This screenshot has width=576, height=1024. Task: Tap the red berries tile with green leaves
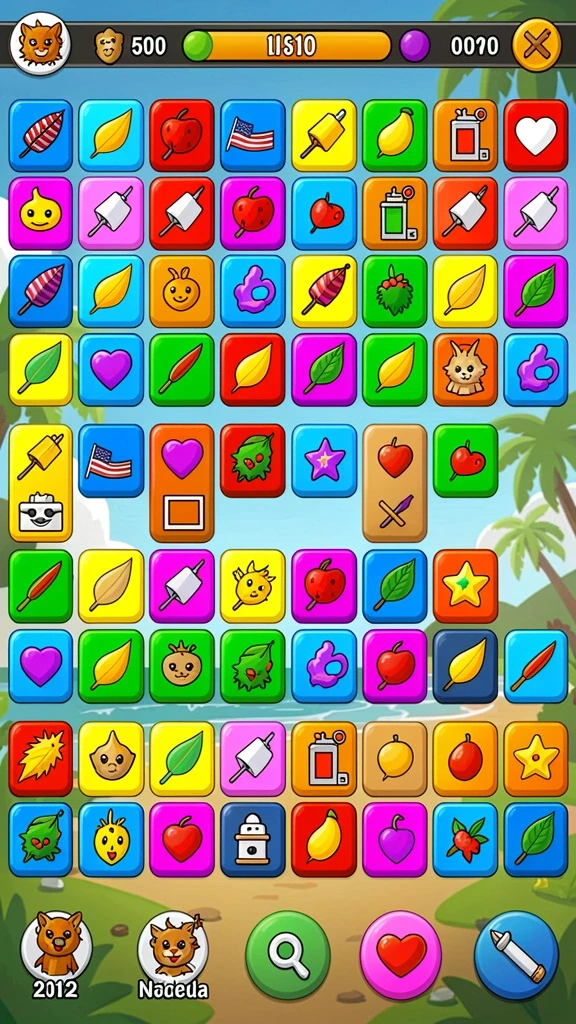point(465,839)
